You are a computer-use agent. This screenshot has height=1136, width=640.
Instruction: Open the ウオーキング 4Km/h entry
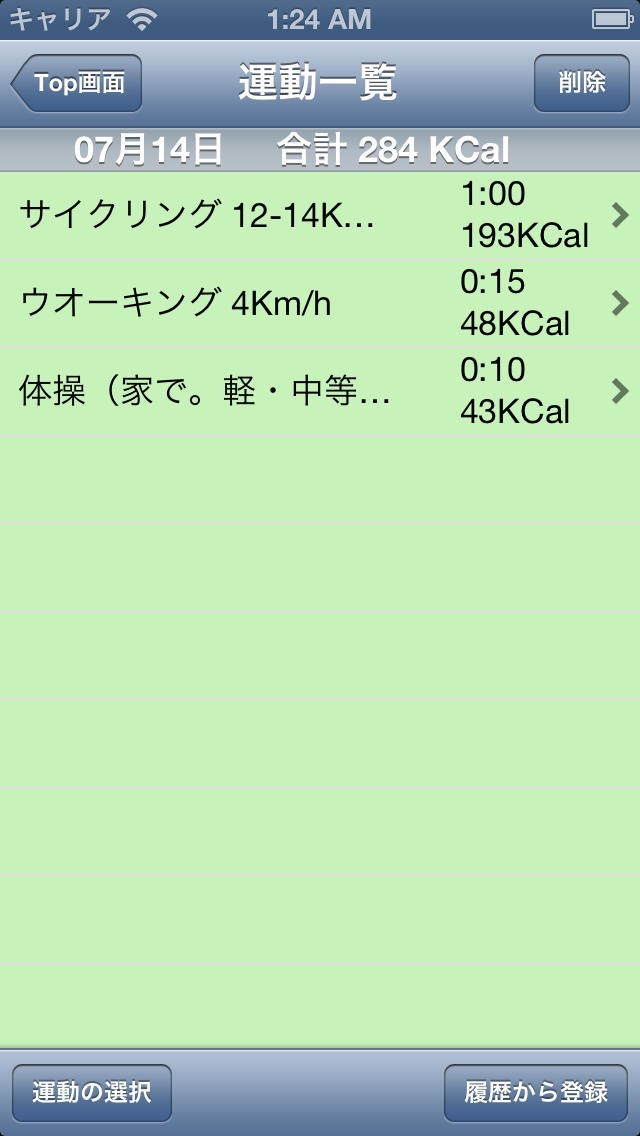click(x=320, y=302)
